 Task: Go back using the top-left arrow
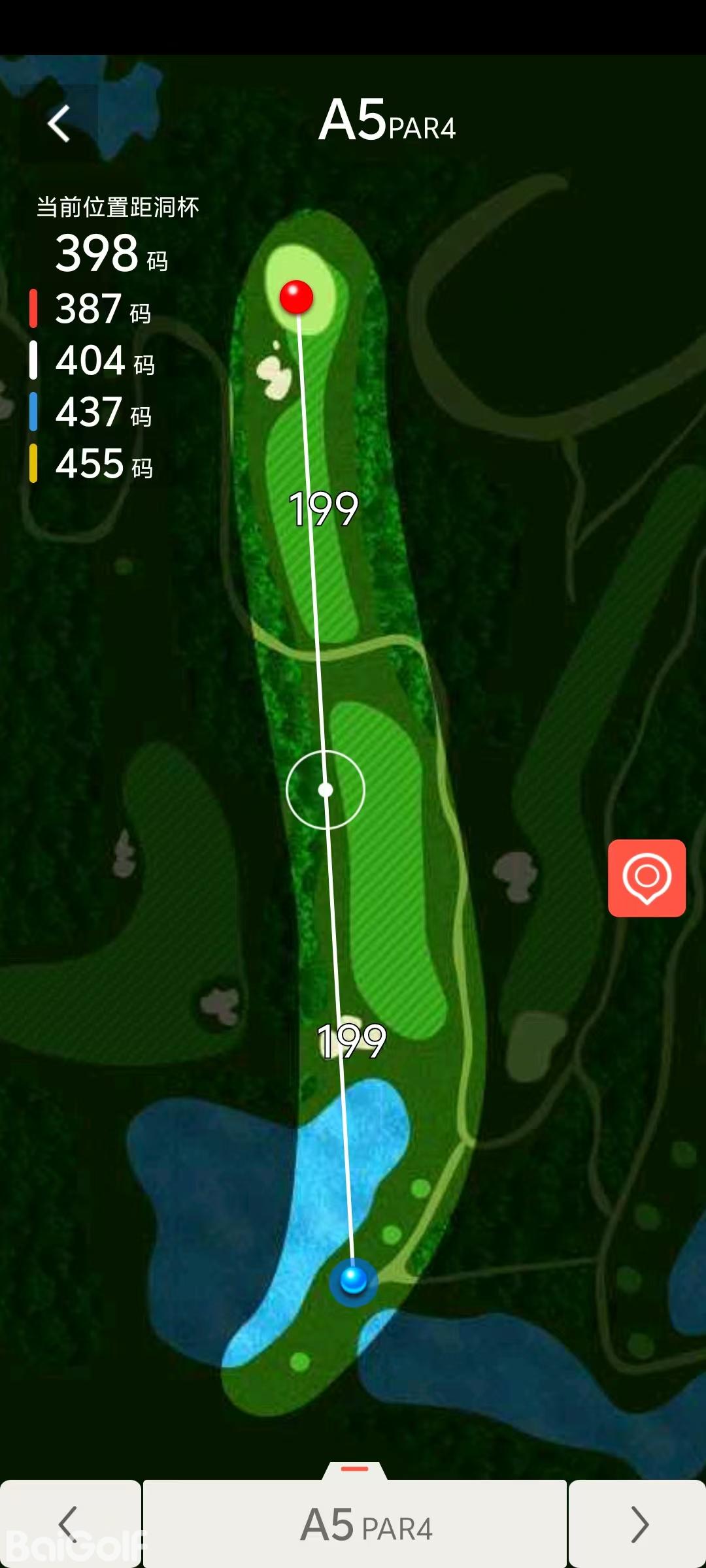tap(59, 123)
